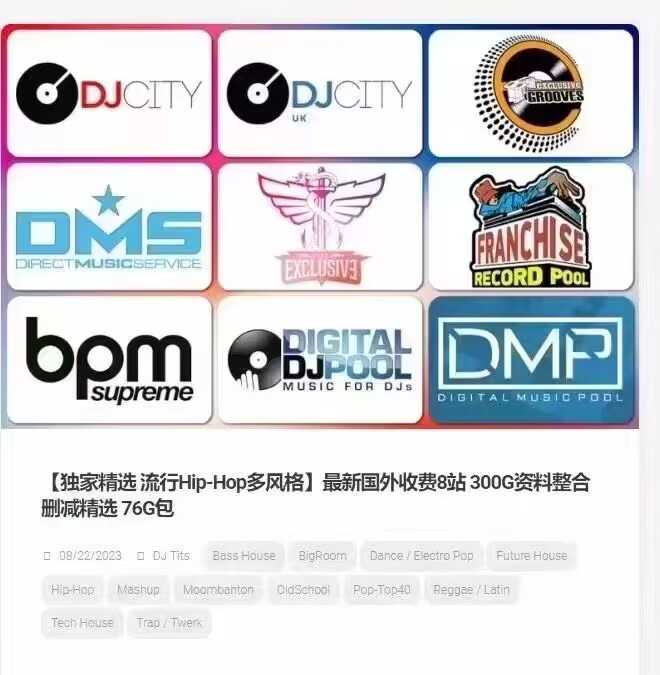Select the Bass House tag

coord(243,556)
